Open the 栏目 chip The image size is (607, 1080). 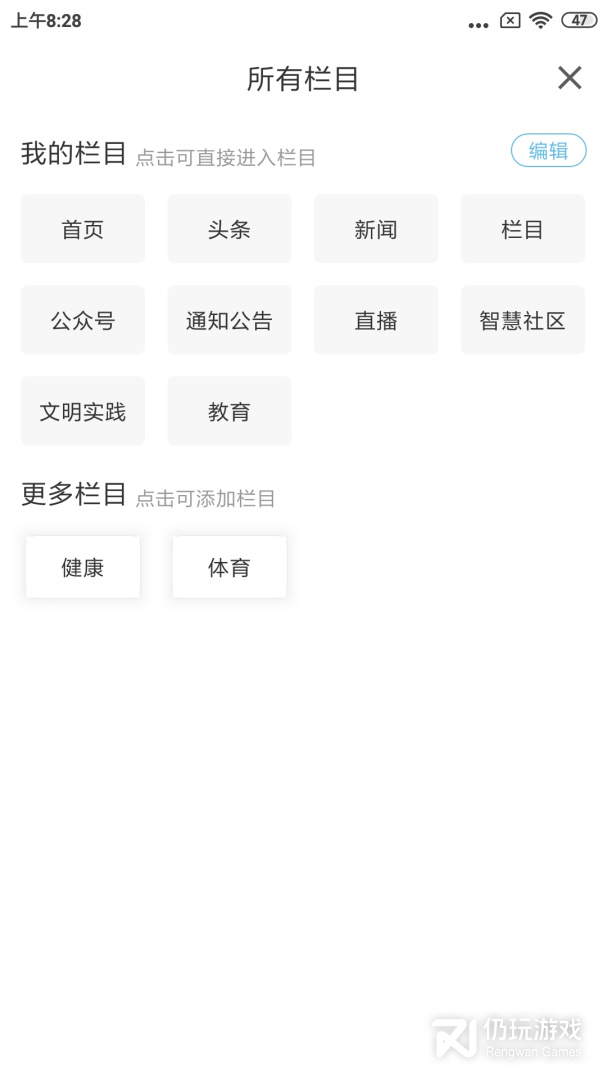coord(522,229)
